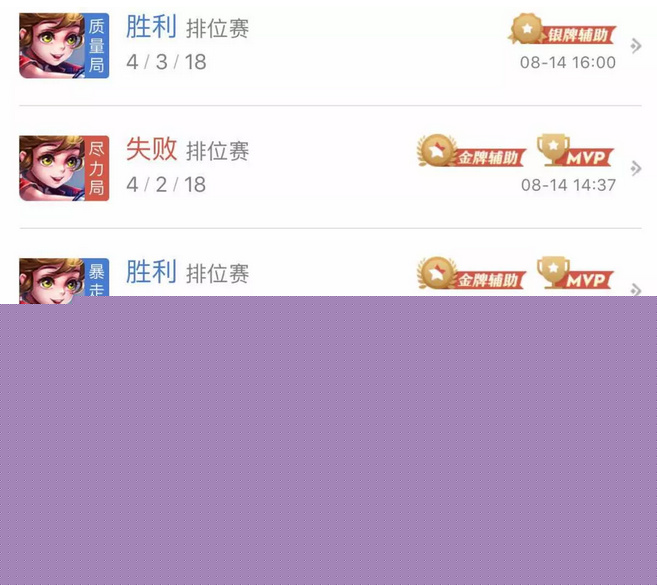
Task: Open the 暴走 victory match record
Action: 330,274
